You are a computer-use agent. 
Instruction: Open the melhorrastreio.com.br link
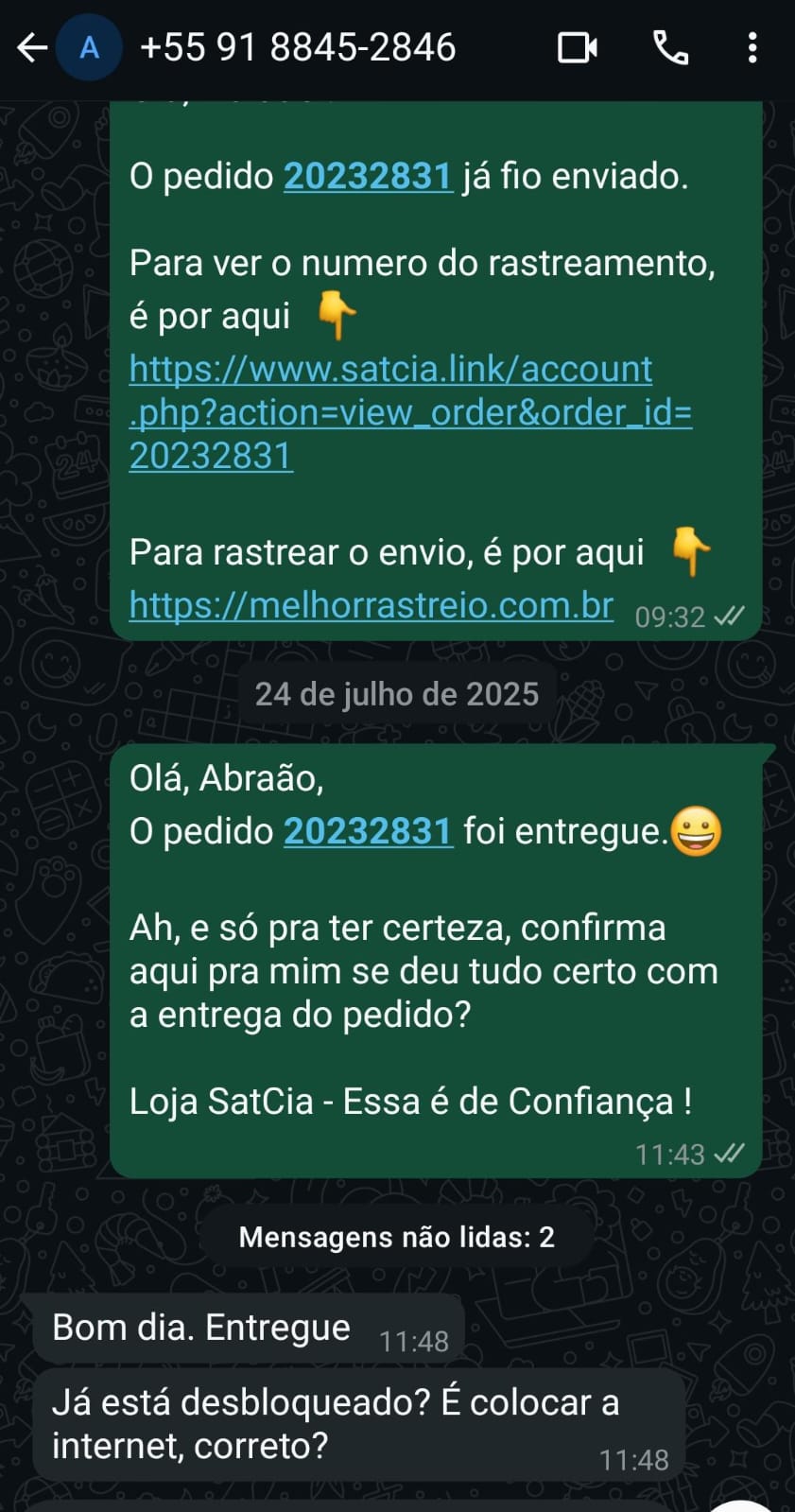tap(372, 605)
